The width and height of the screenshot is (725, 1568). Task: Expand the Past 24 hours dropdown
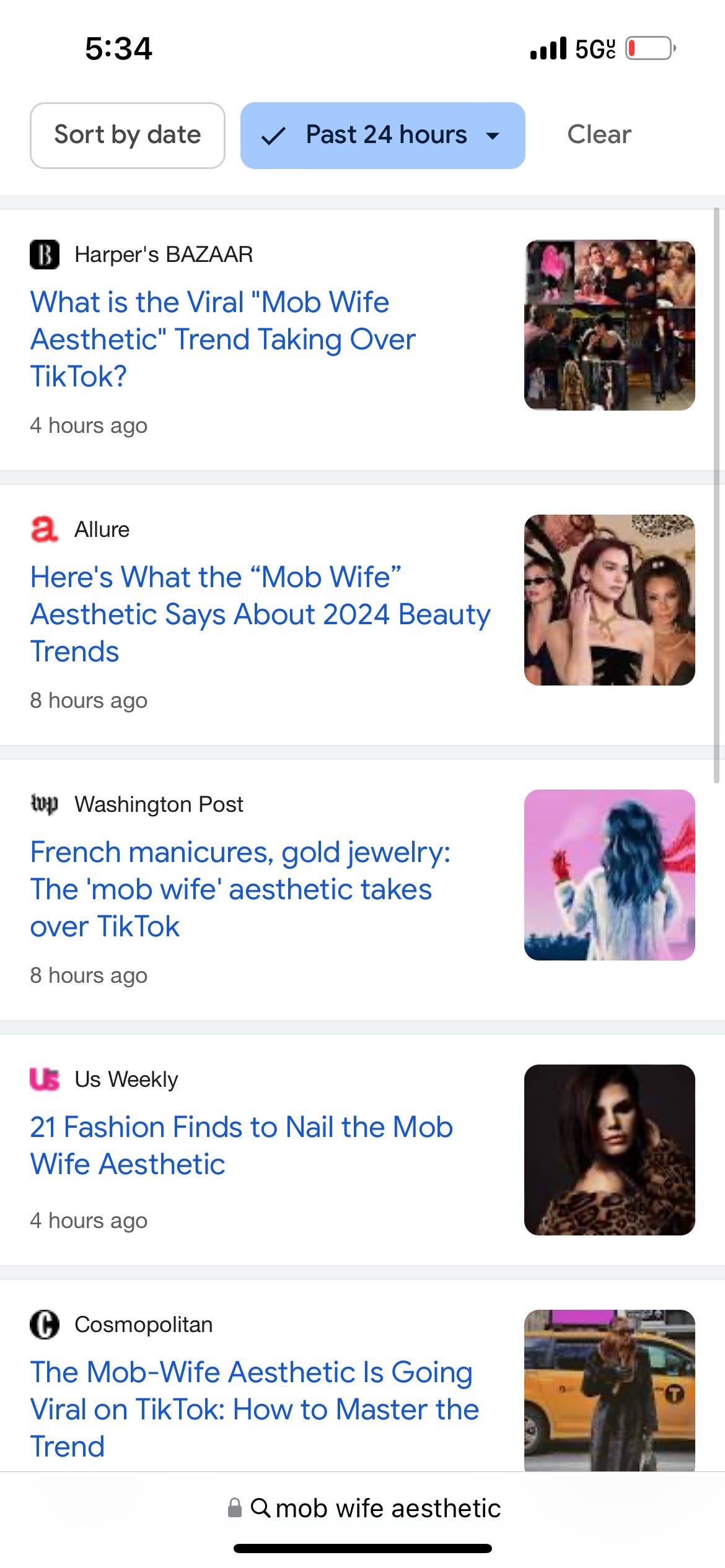tap(382, 135)
